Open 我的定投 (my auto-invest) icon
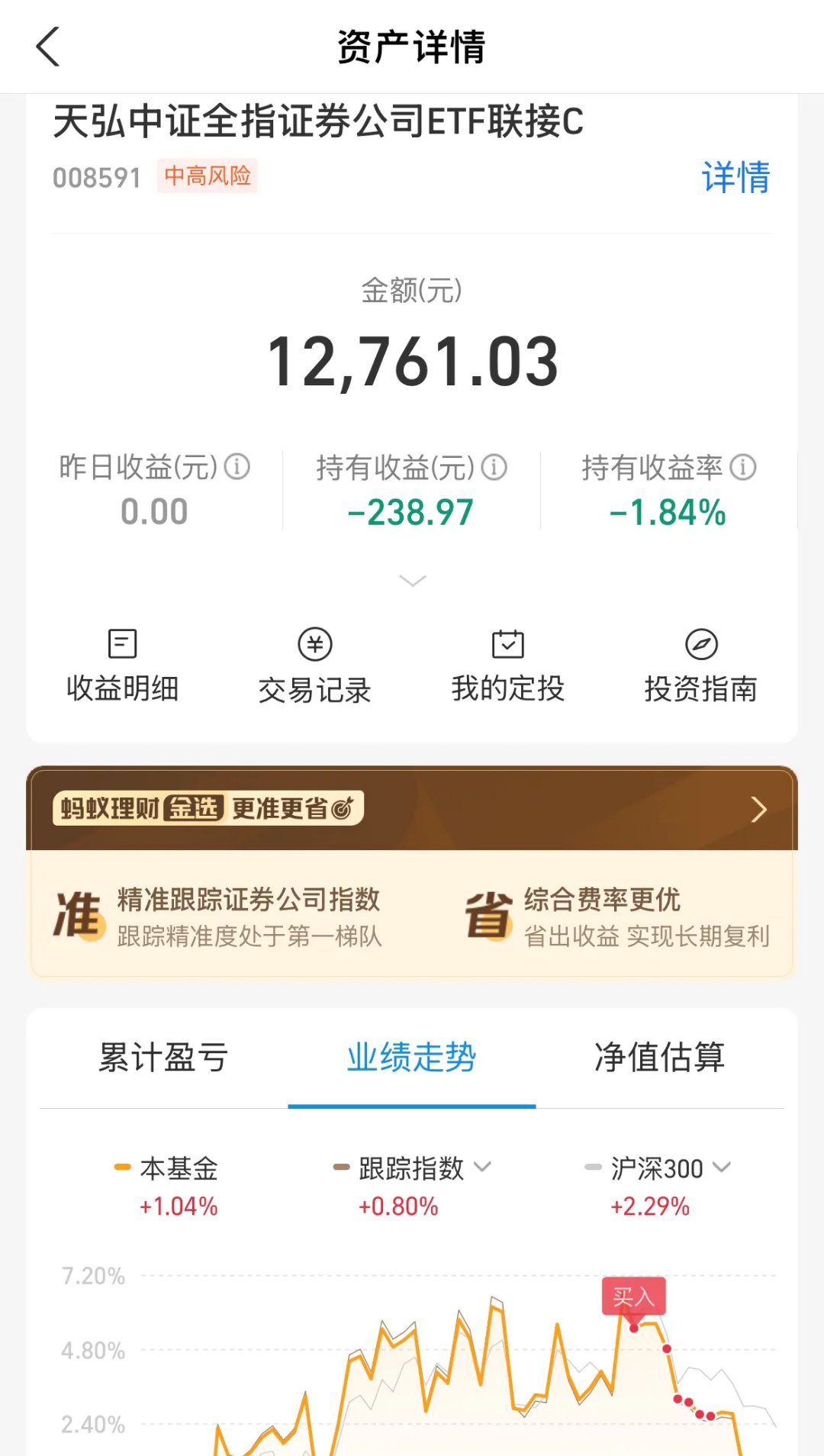The width and height of the screenshot is (824, 1456). pyautogui.click(x=508, y=664)
